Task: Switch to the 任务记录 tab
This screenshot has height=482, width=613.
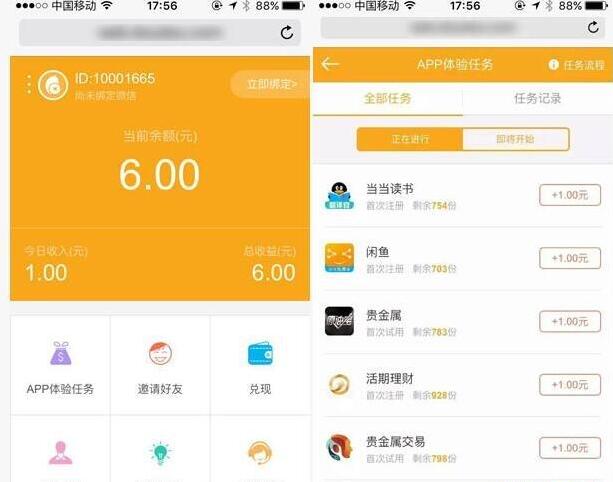Action: click(x=537, y=99)
